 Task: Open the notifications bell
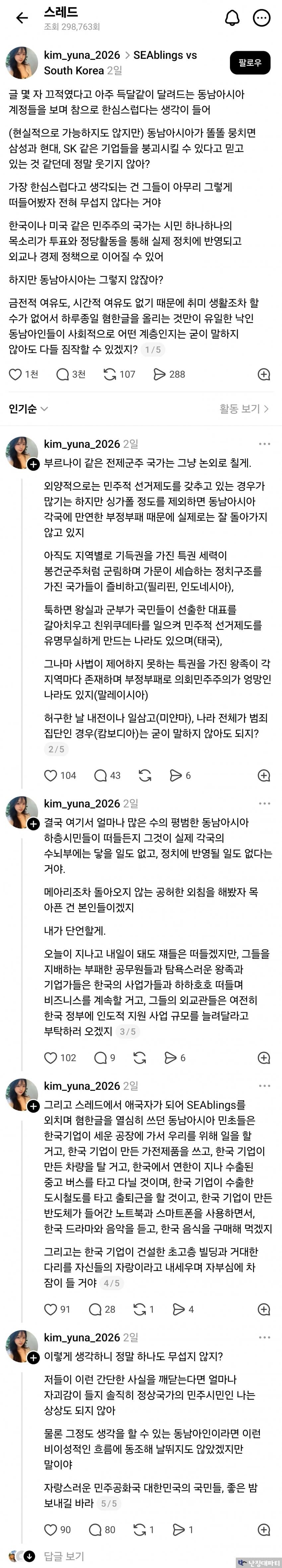pos(232,18)
